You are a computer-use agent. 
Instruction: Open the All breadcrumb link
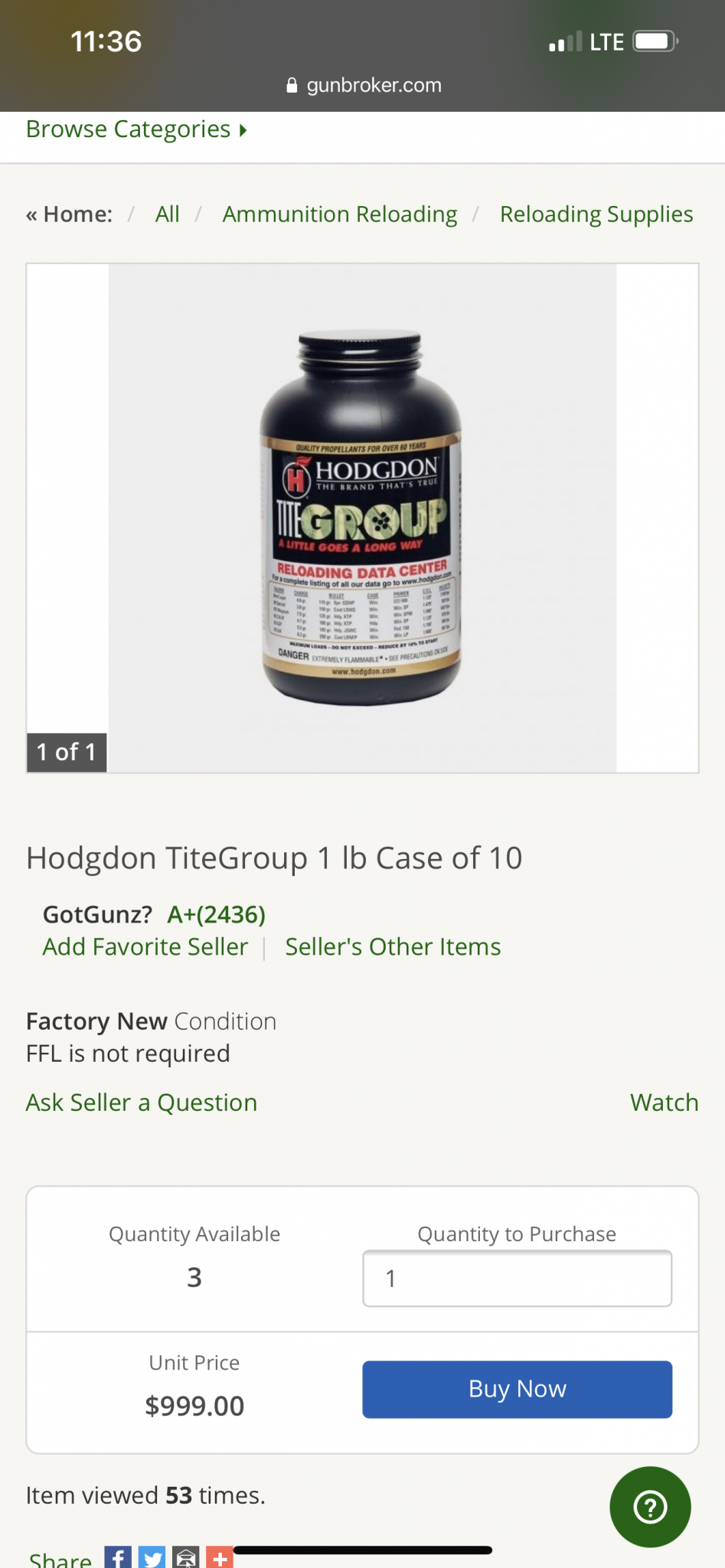click(167, 214)
